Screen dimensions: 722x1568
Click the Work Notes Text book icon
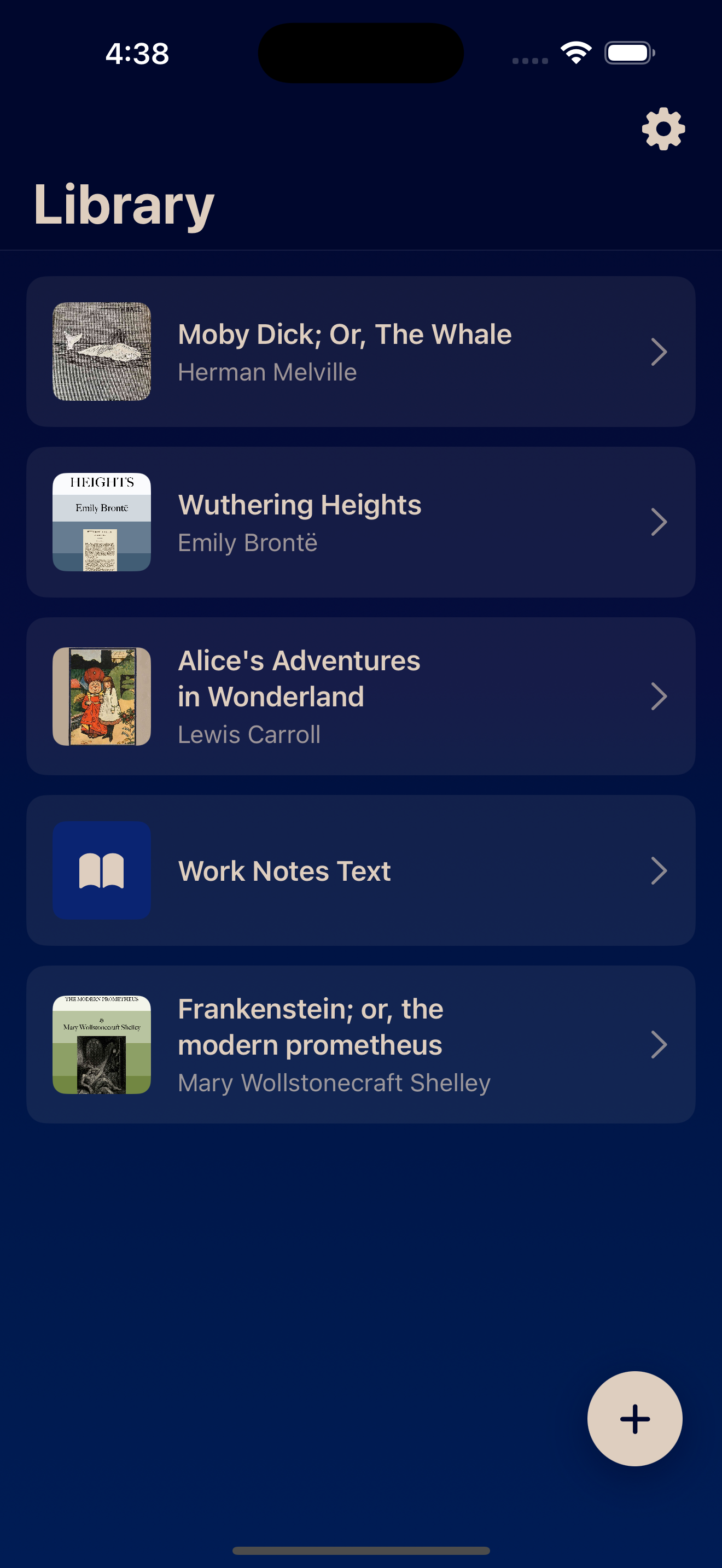click(x=101, y=870)
